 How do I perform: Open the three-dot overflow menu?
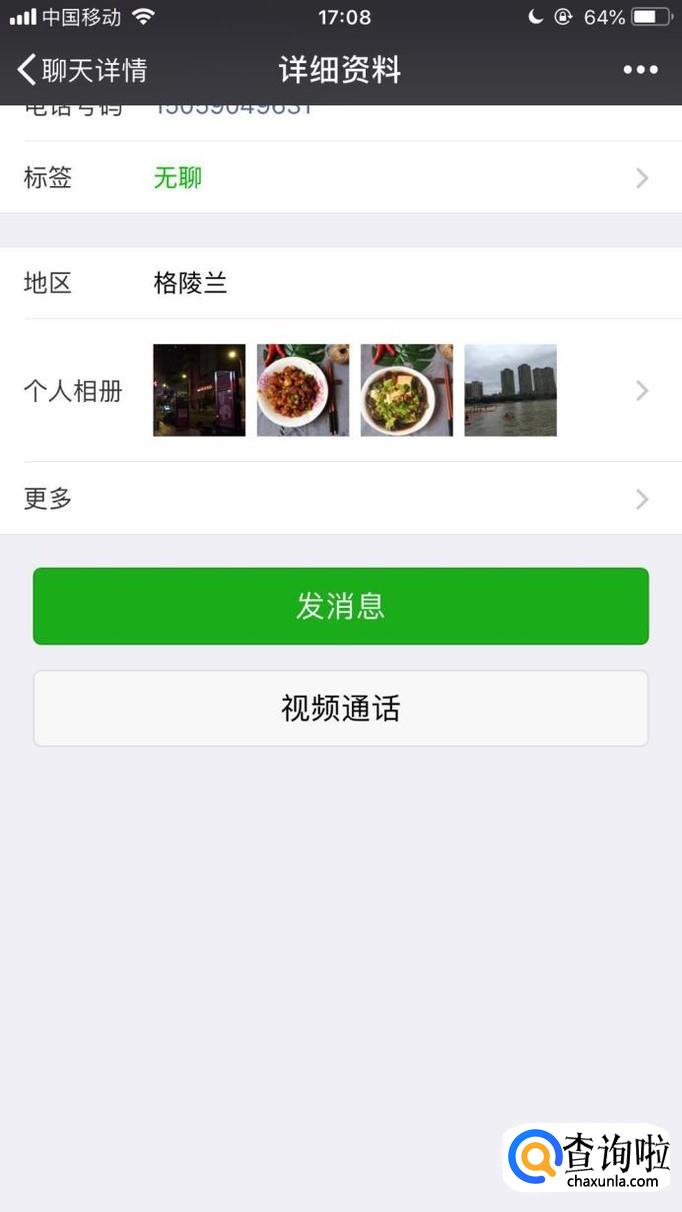(x=640, y=70)
